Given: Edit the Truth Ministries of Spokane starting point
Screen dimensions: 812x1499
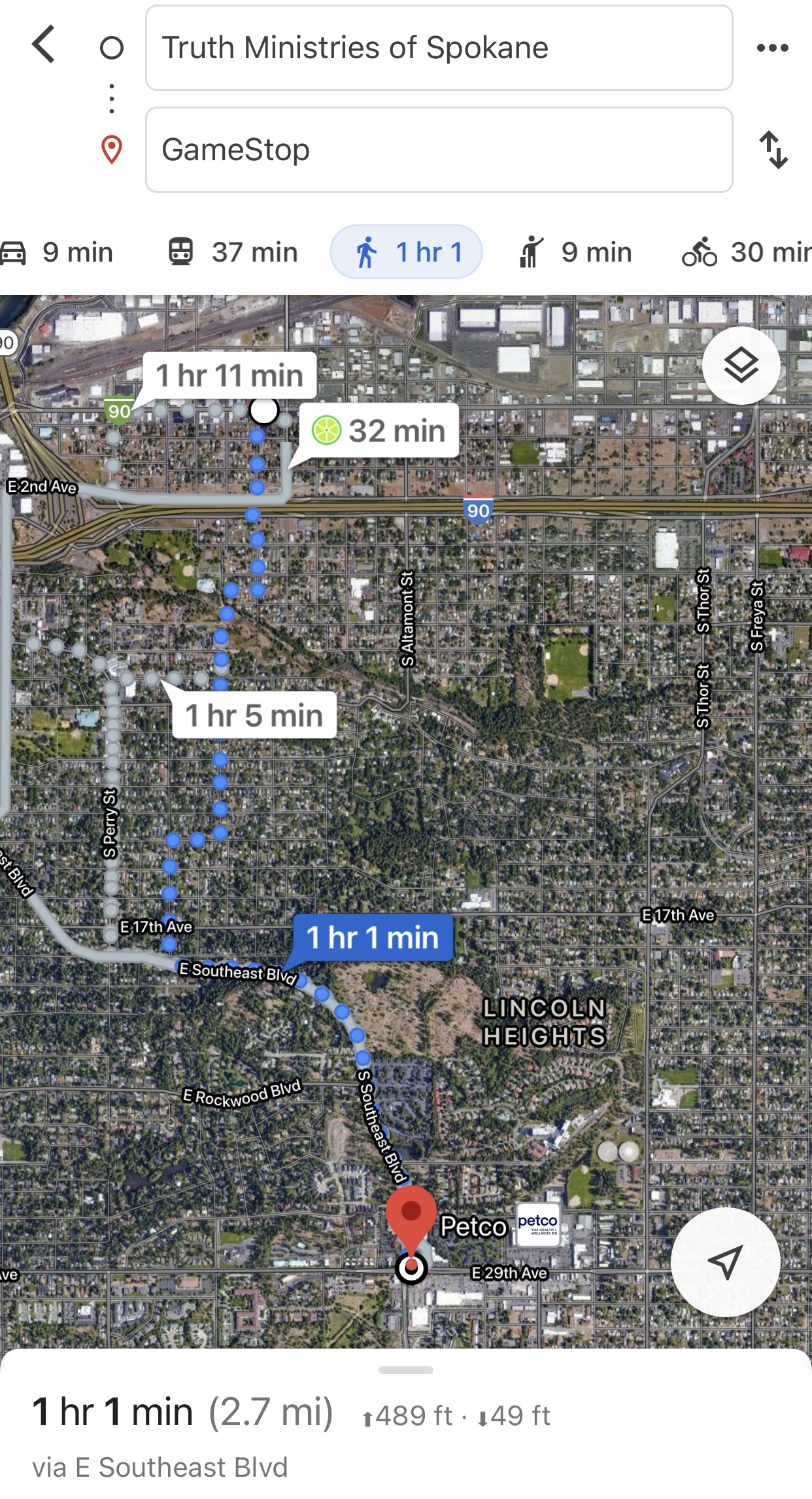Looking at the screenshot, I should tap(439, 48).
